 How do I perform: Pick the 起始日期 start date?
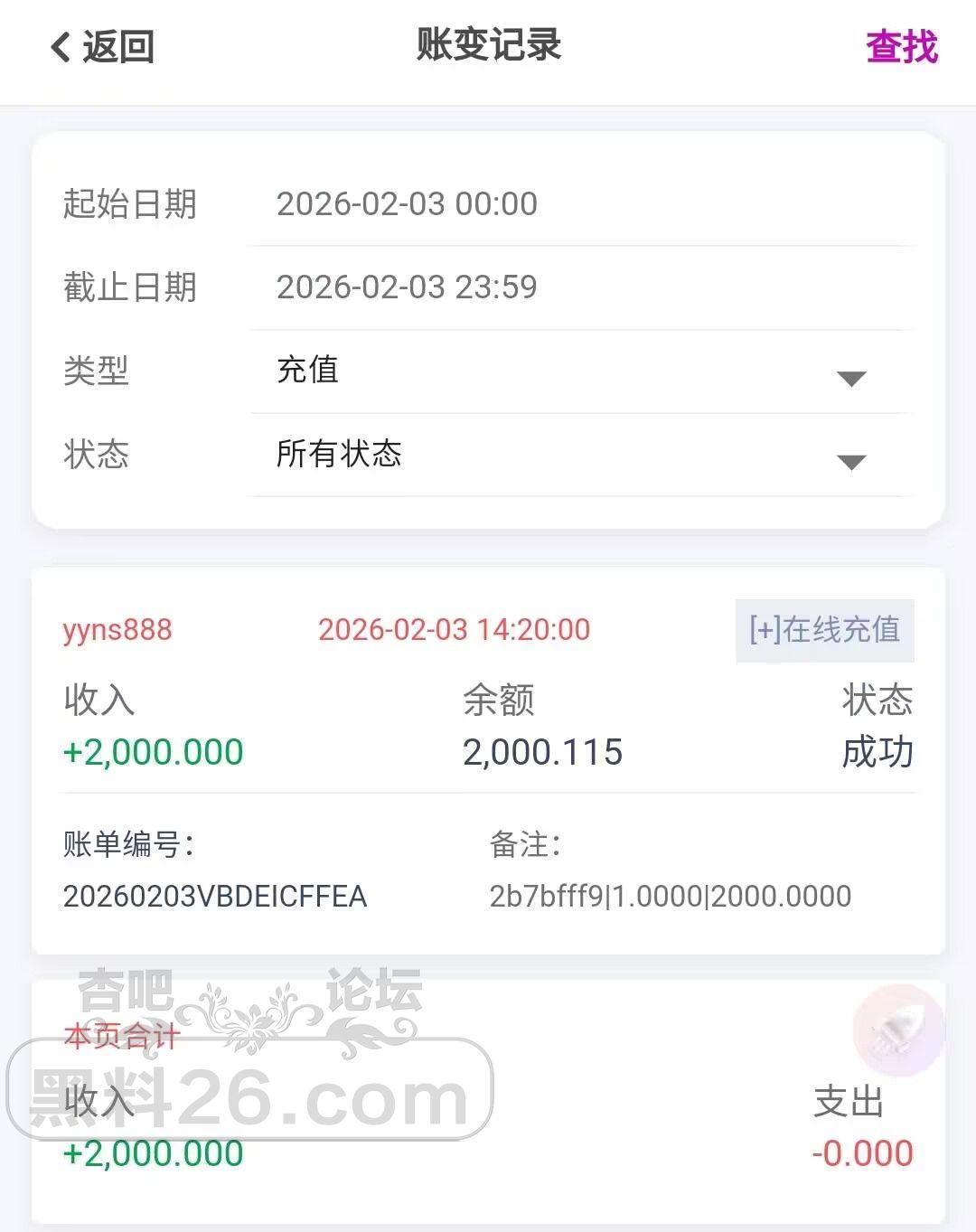pos(407,204)
